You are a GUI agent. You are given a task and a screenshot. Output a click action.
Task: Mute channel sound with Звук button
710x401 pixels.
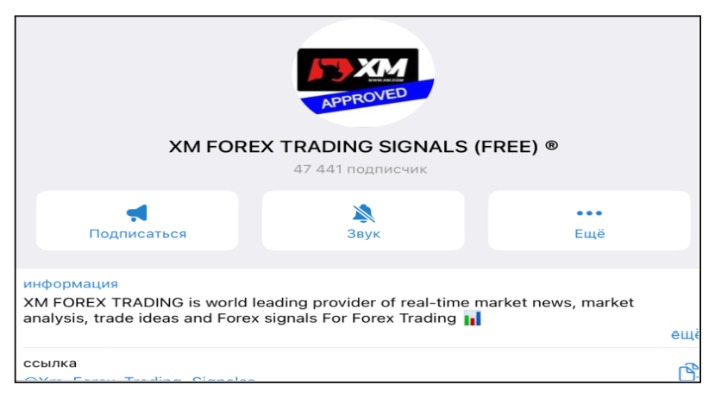click(363, 221)
